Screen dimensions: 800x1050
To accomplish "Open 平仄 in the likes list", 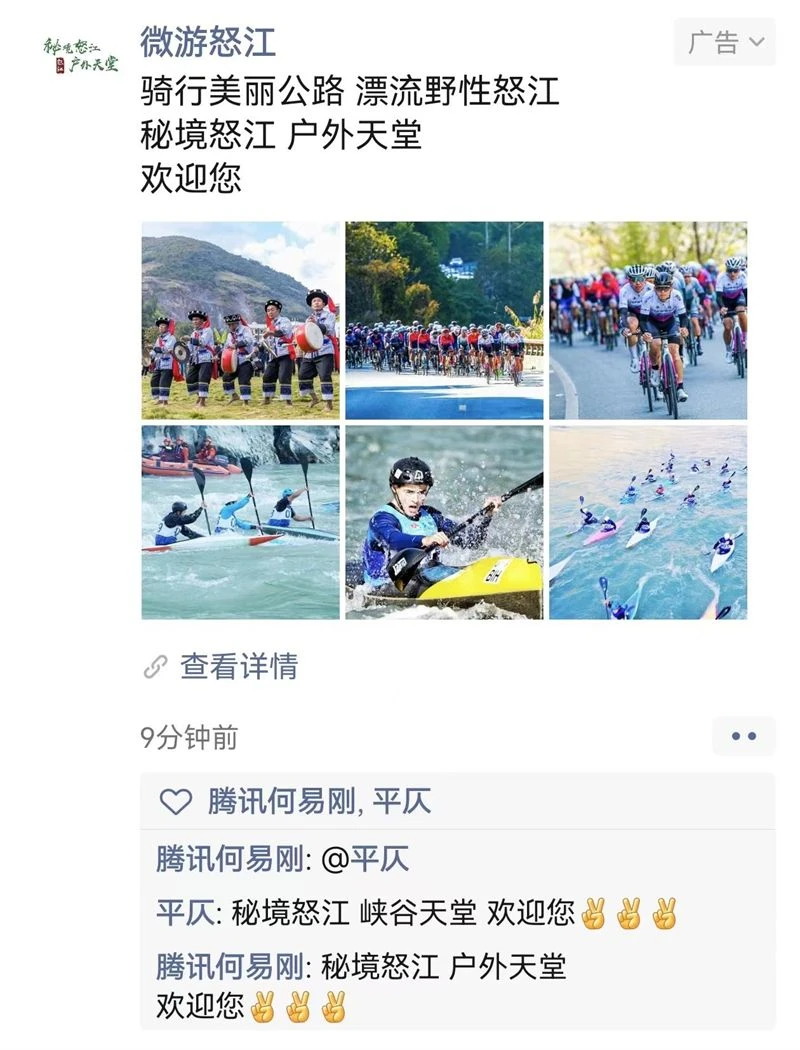I will (402, 802).
